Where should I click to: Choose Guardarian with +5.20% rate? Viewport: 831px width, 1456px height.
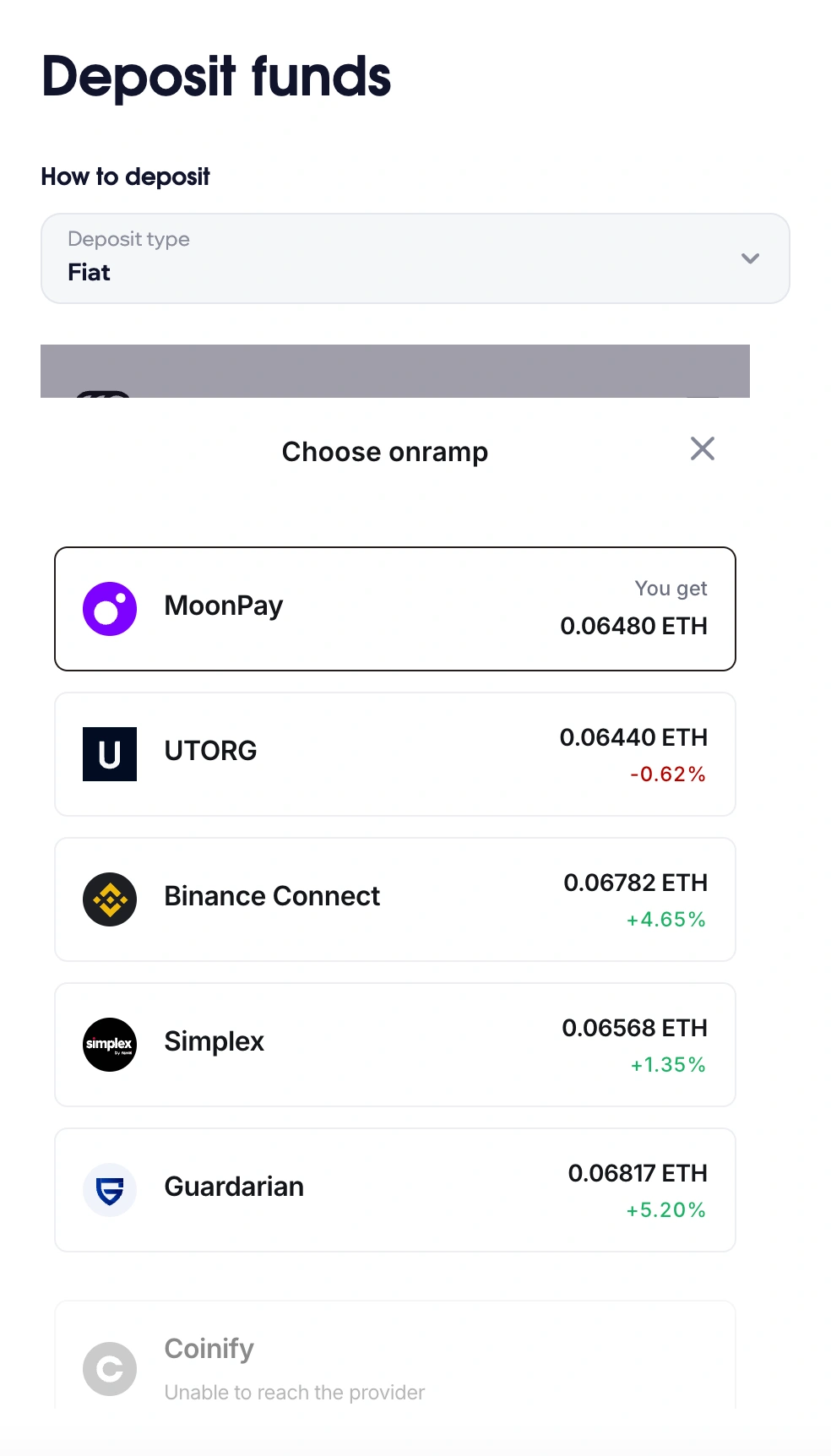pos(394,1189)
